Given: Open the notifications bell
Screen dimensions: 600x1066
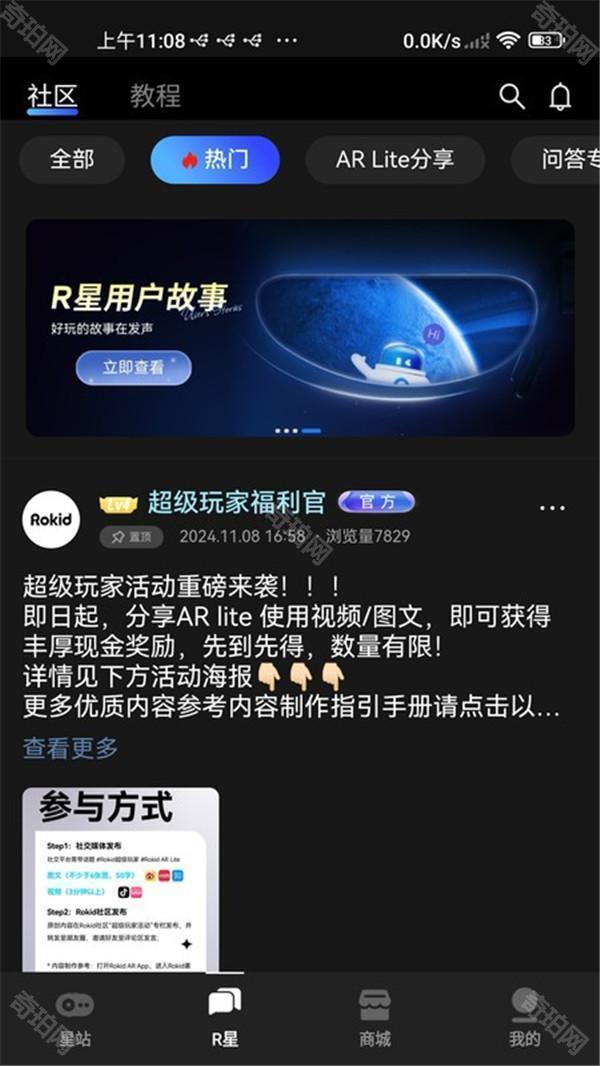Looking at the screenshot, I should [x=560, y=97].
